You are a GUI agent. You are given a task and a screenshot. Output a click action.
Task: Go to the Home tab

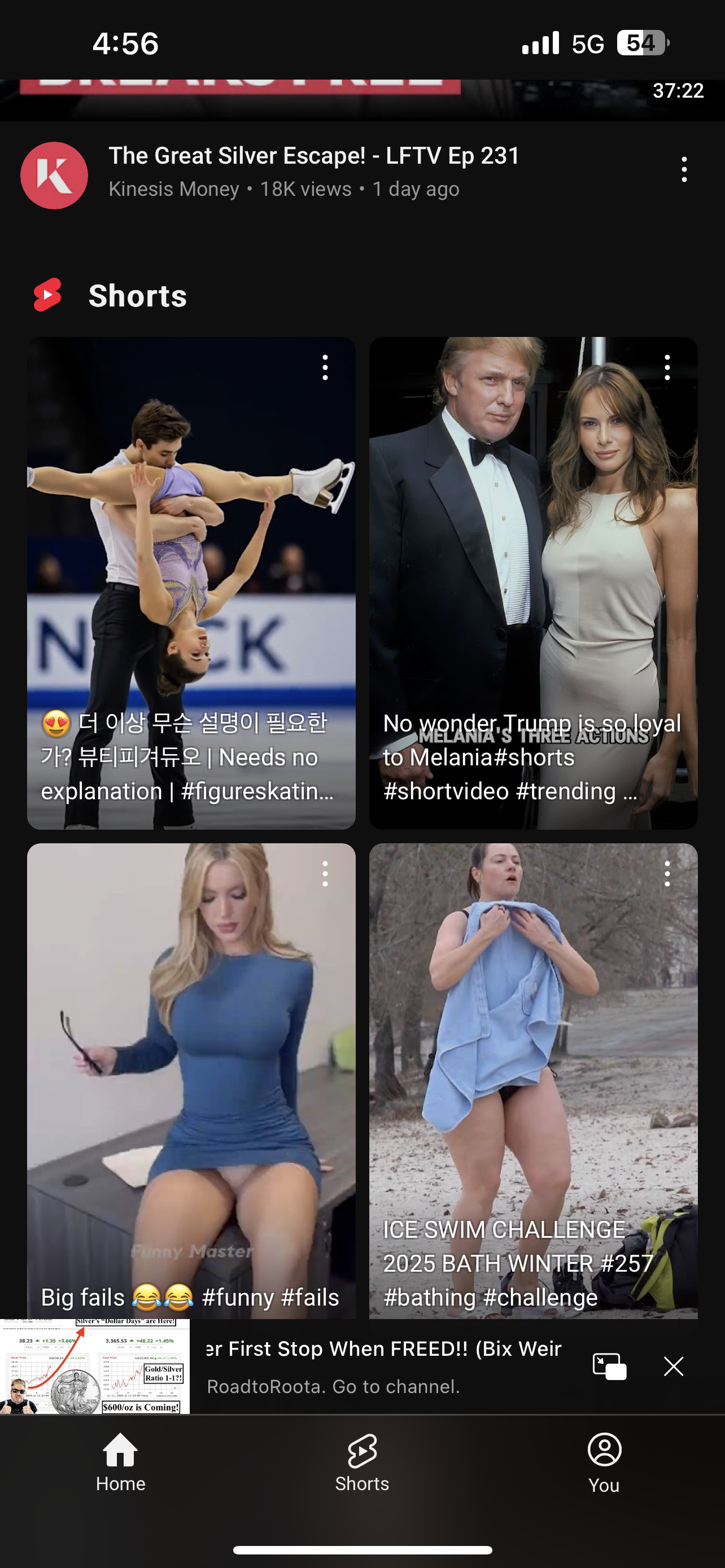click(x=120, y=1461)
